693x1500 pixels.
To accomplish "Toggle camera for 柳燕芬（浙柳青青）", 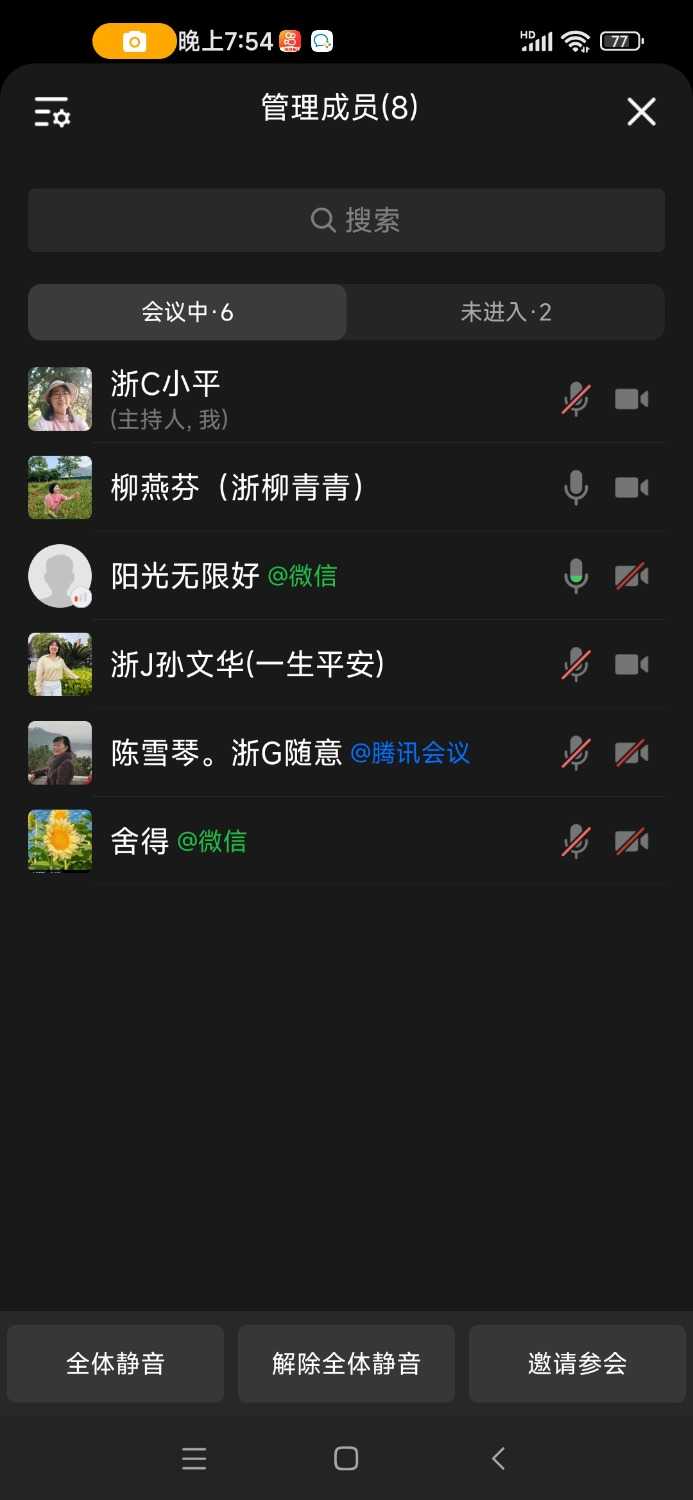I will pos(631,488).
